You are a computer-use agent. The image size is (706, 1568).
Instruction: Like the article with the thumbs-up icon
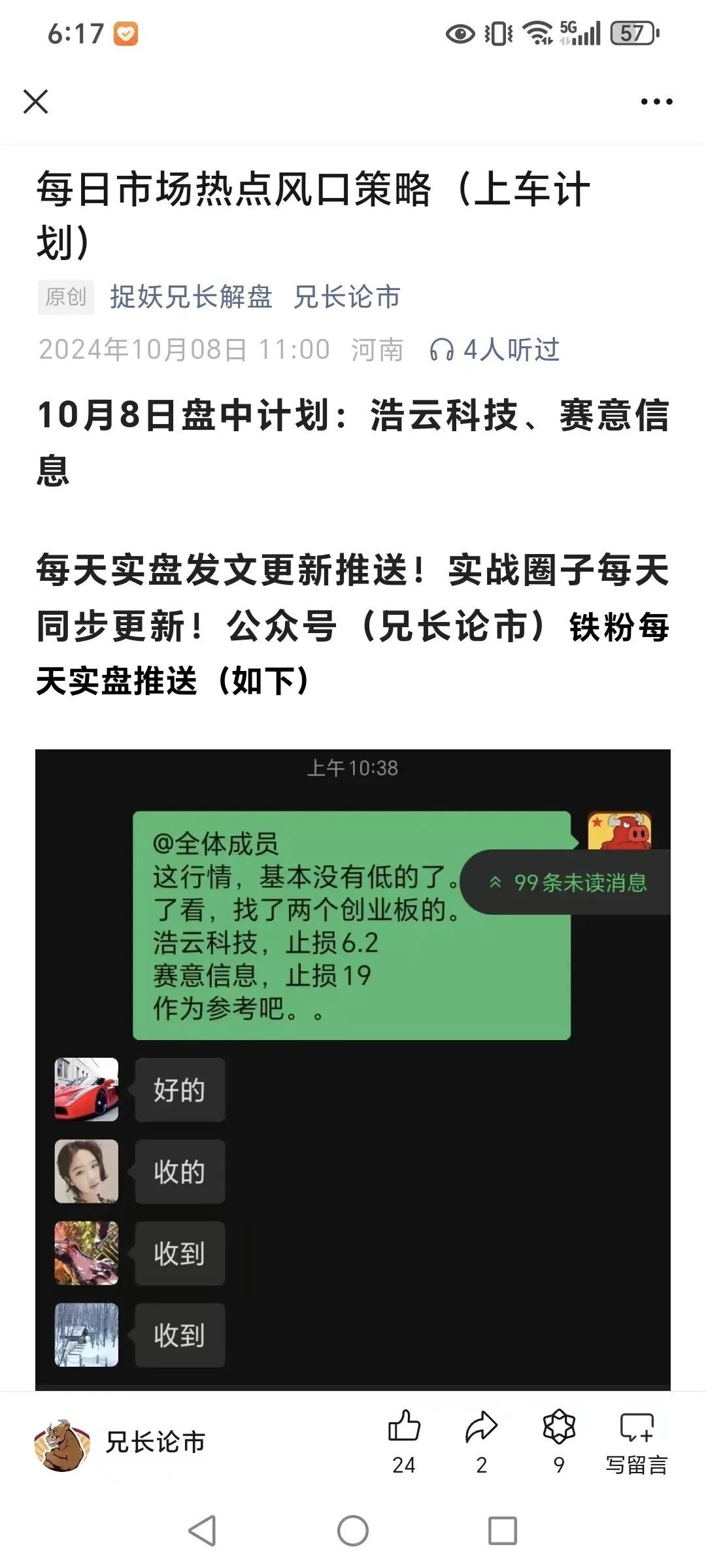point(404,1441)
